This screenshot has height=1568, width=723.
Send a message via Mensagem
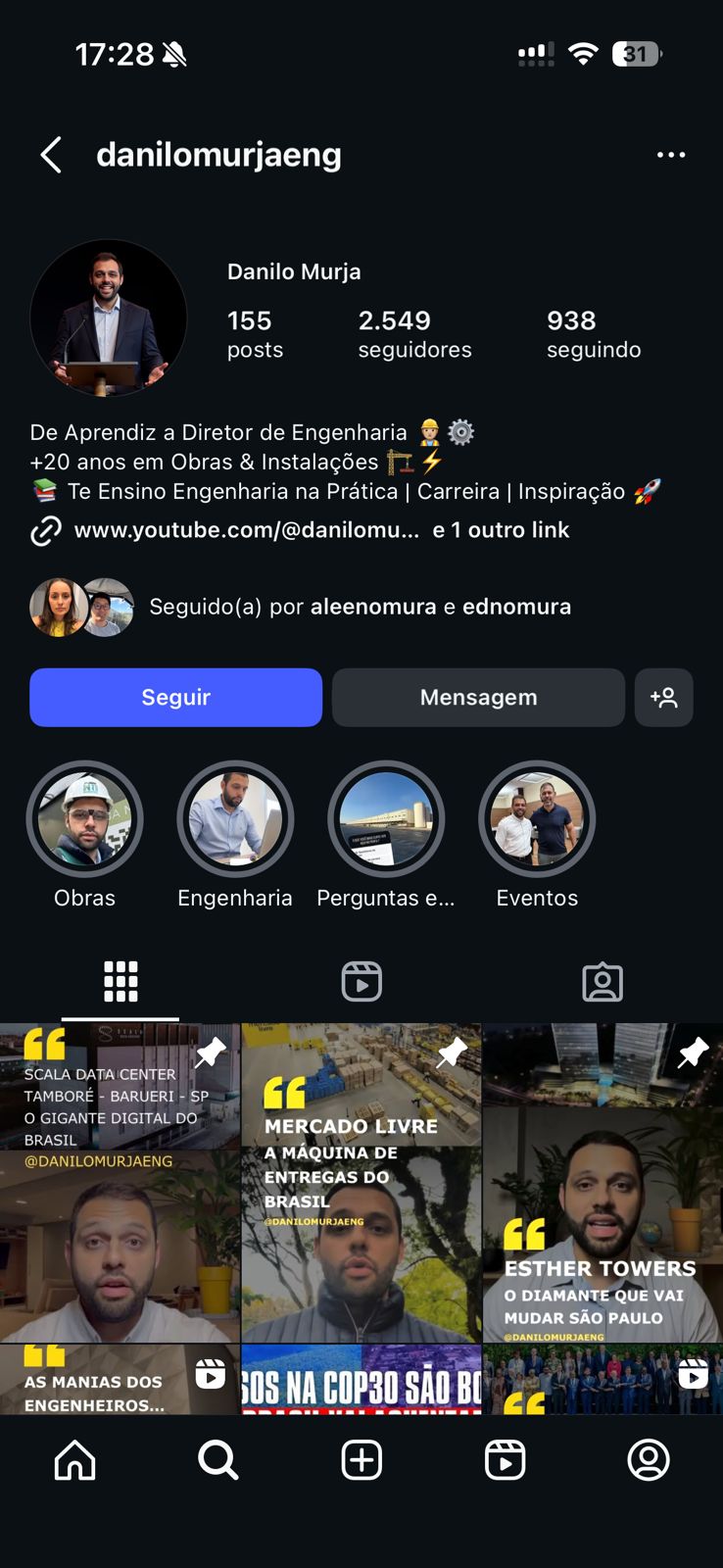coord(478,698)
